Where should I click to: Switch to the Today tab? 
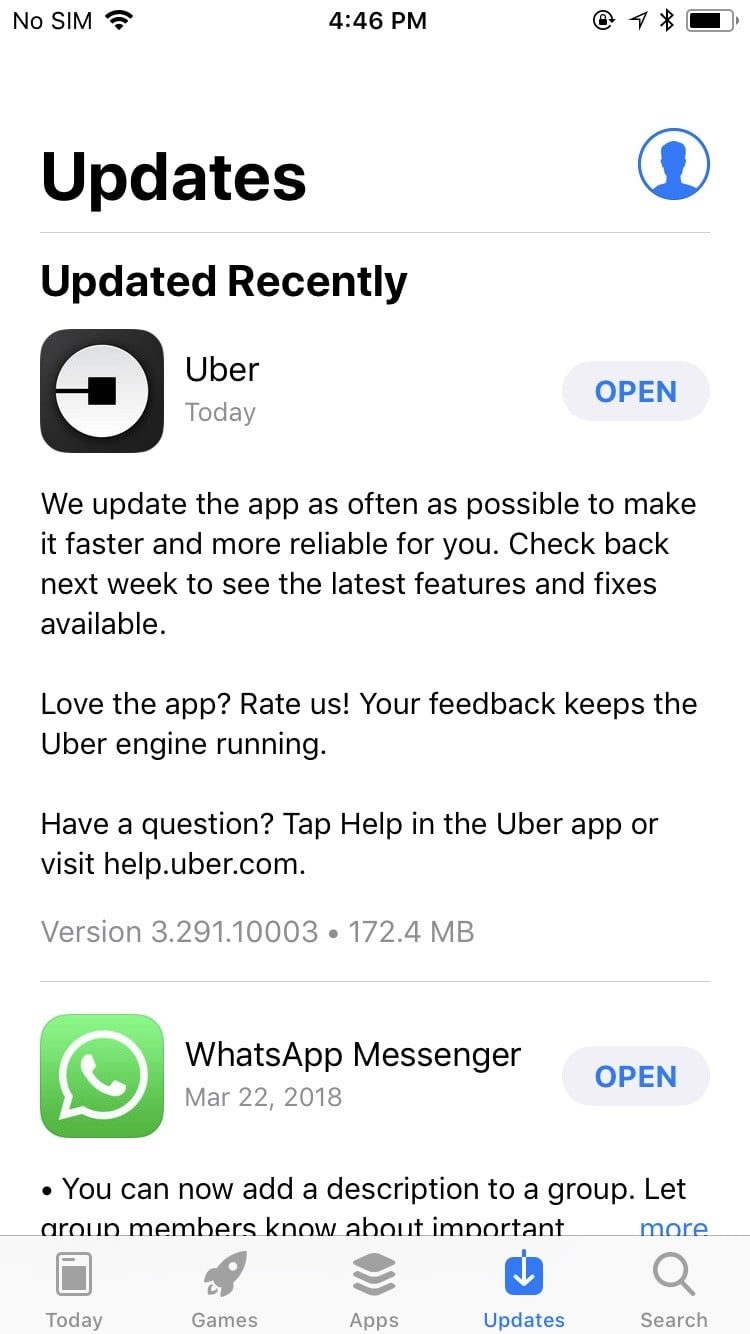tap(74, 1290)
